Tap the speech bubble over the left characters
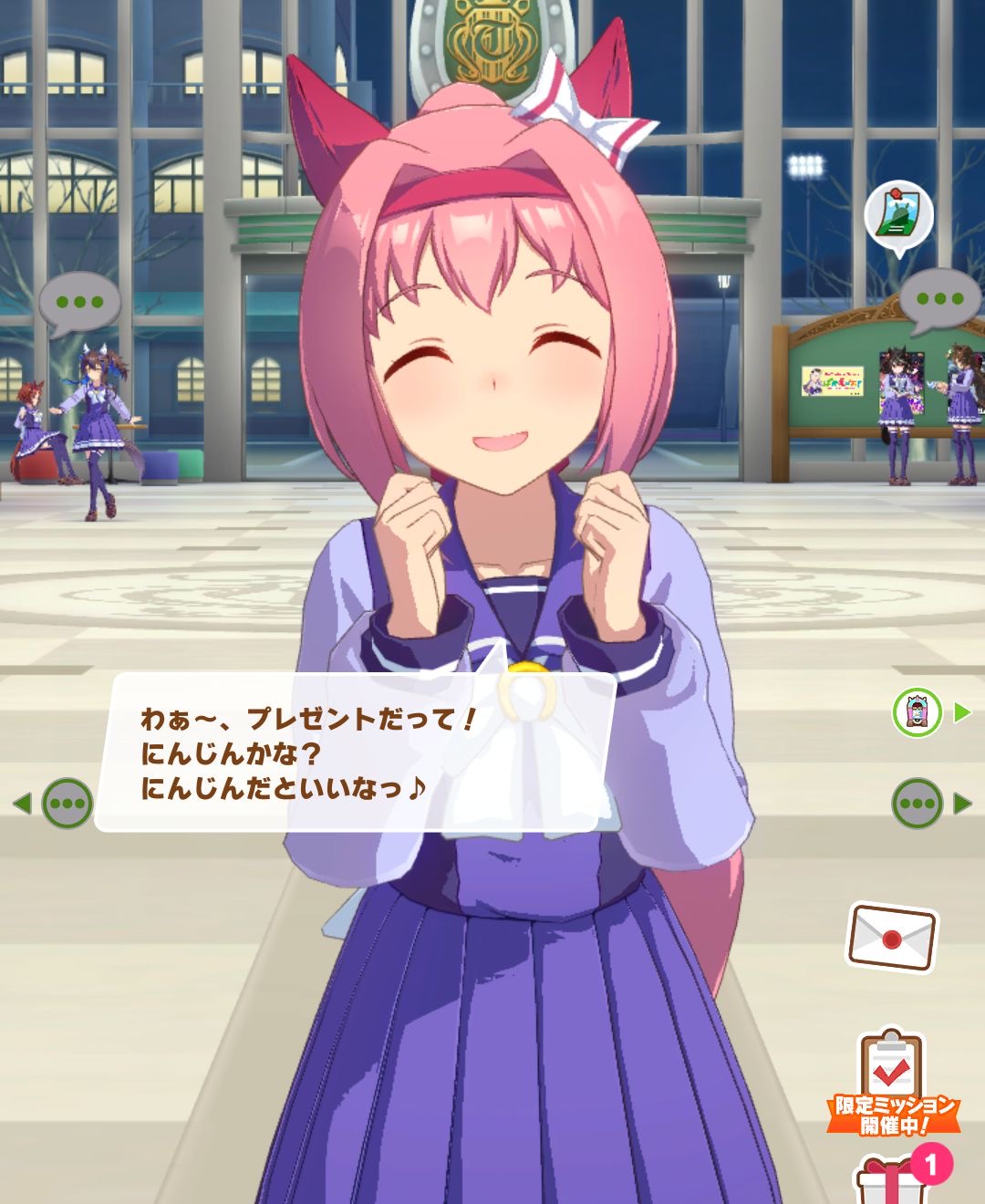Image resolution: width=985 pixels, height=1204 pixels. point(79,303)
